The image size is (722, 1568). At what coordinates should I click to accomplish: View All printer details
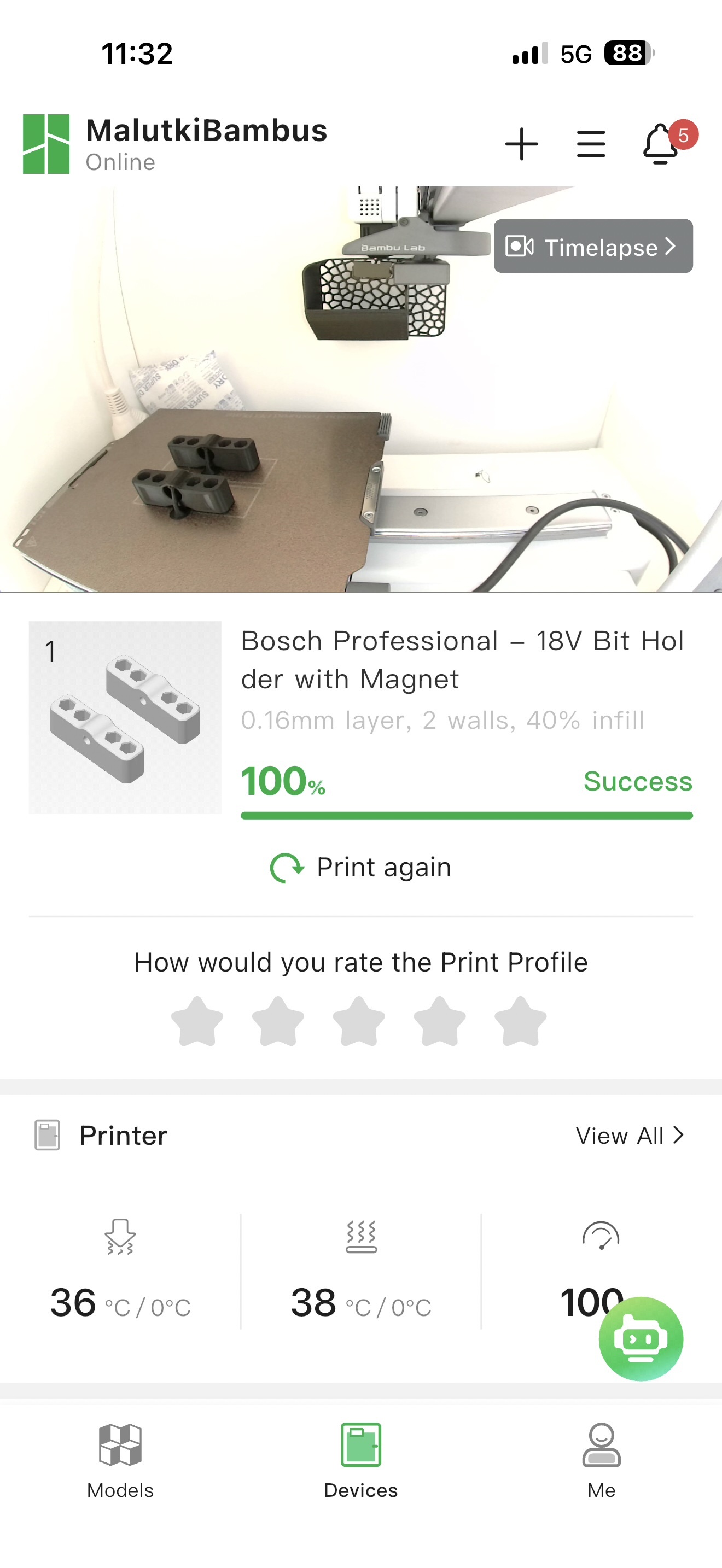[x=630, y=1135]
